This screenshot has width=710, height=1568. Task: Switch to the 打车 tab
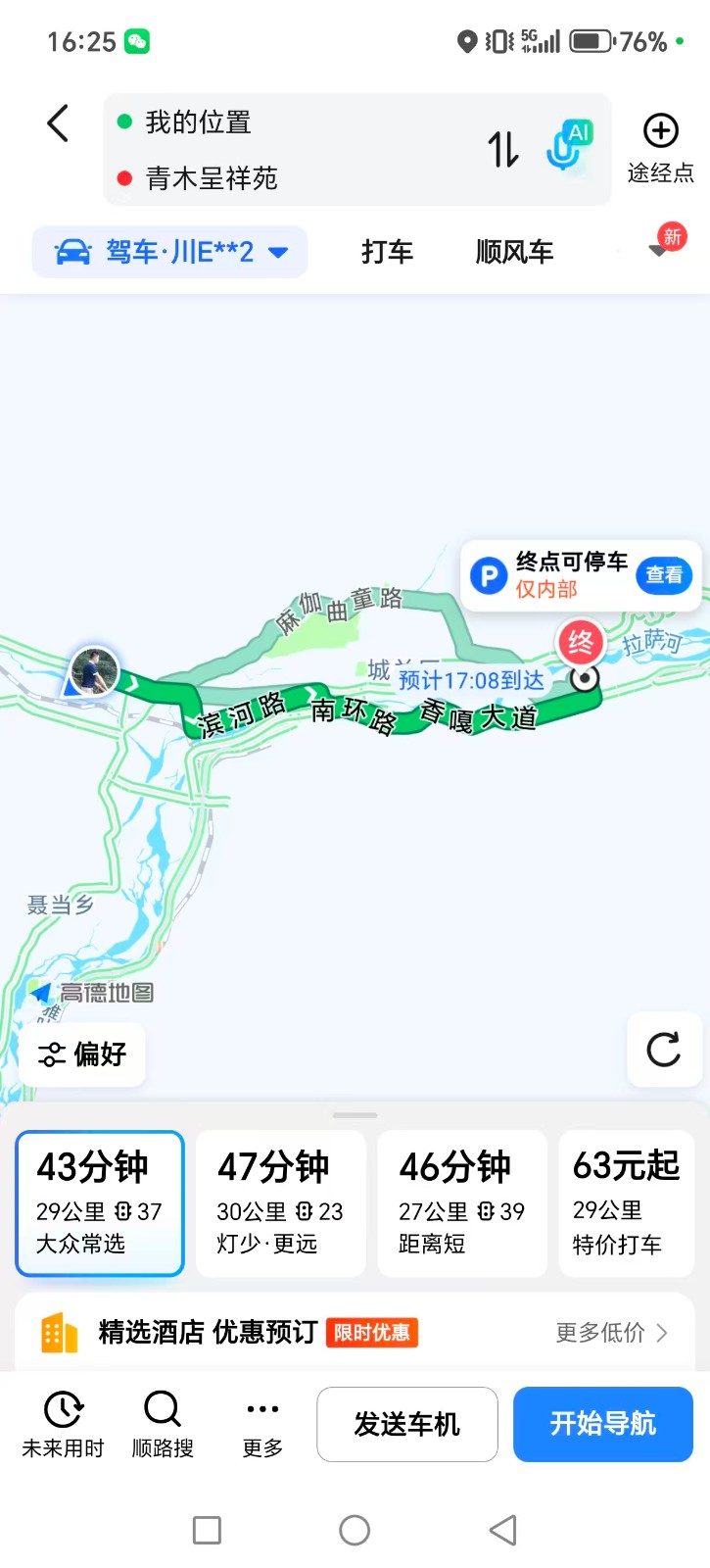tap(387, 252)
